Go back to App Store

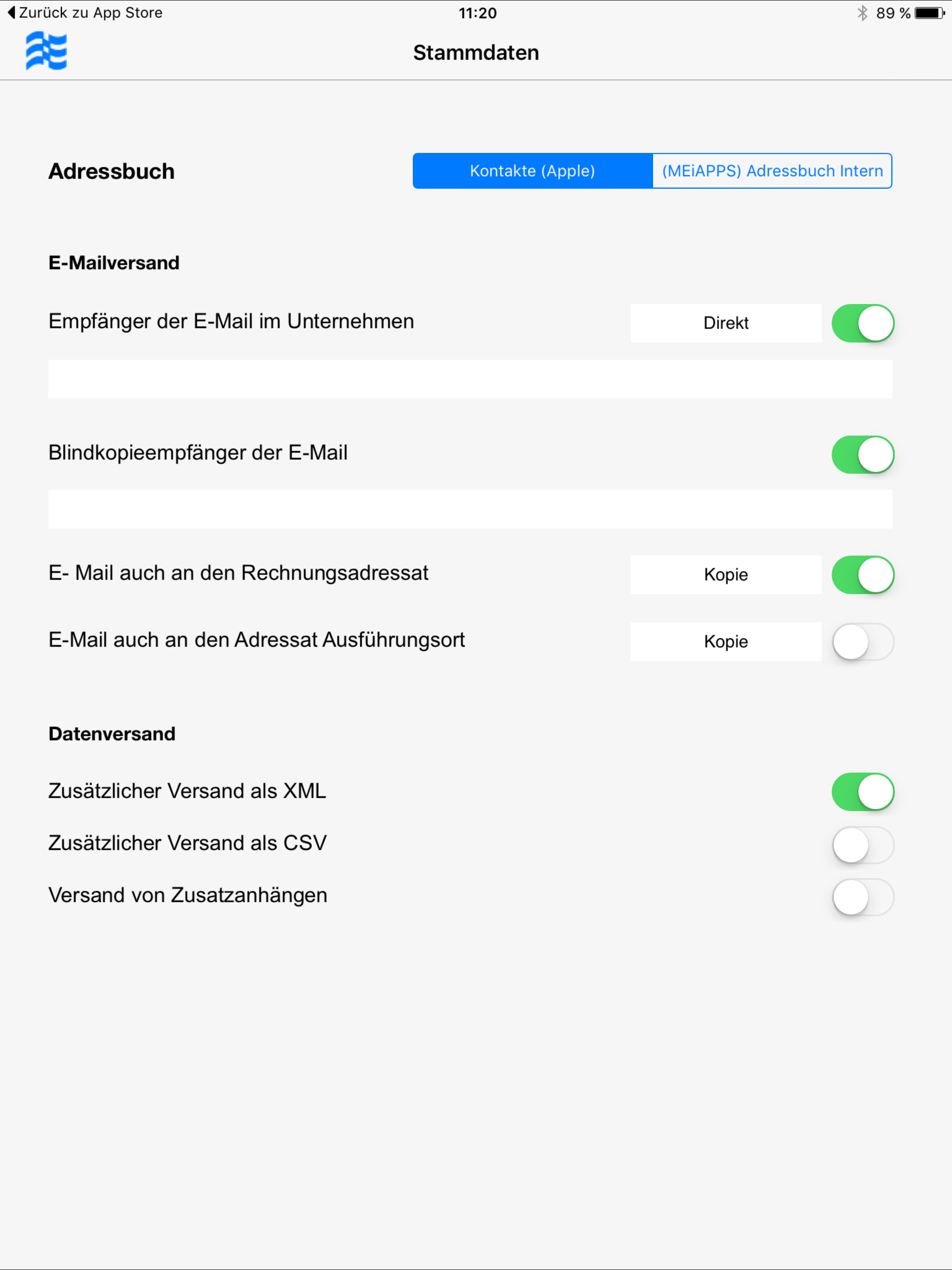pos(85,13)
